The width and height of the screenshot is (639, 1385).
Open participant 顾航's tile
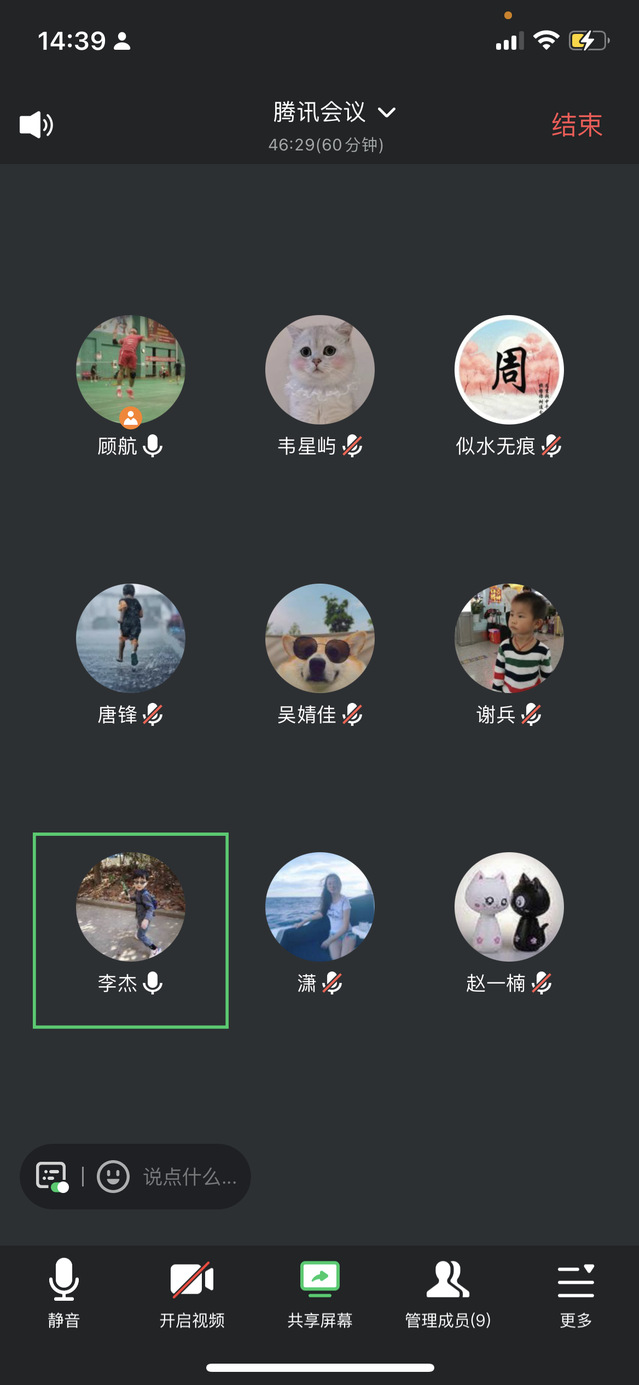tap(131, 371)
